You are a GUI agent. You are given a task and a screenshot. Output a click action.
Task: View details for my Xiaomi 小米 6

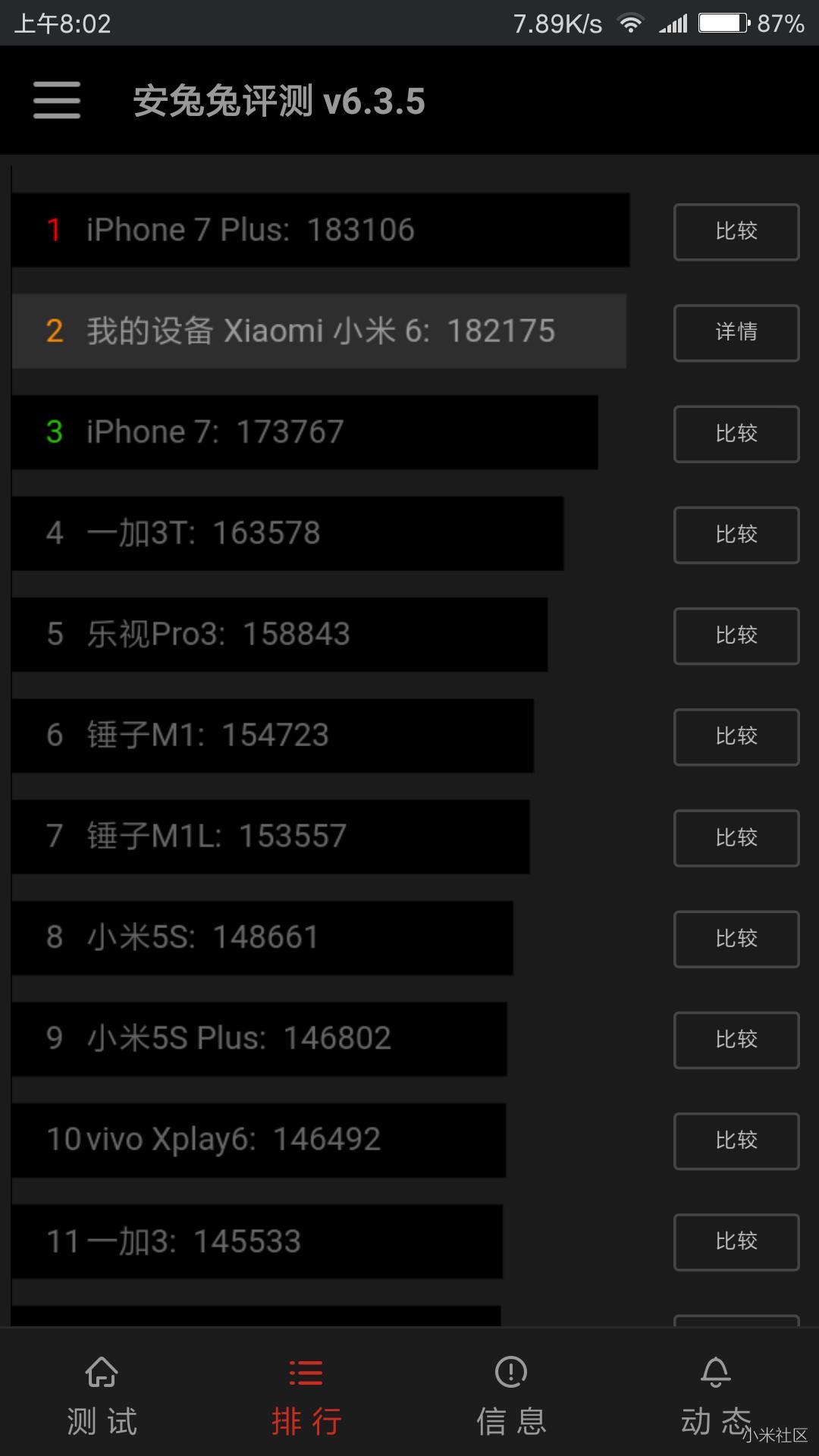point(736,332)
